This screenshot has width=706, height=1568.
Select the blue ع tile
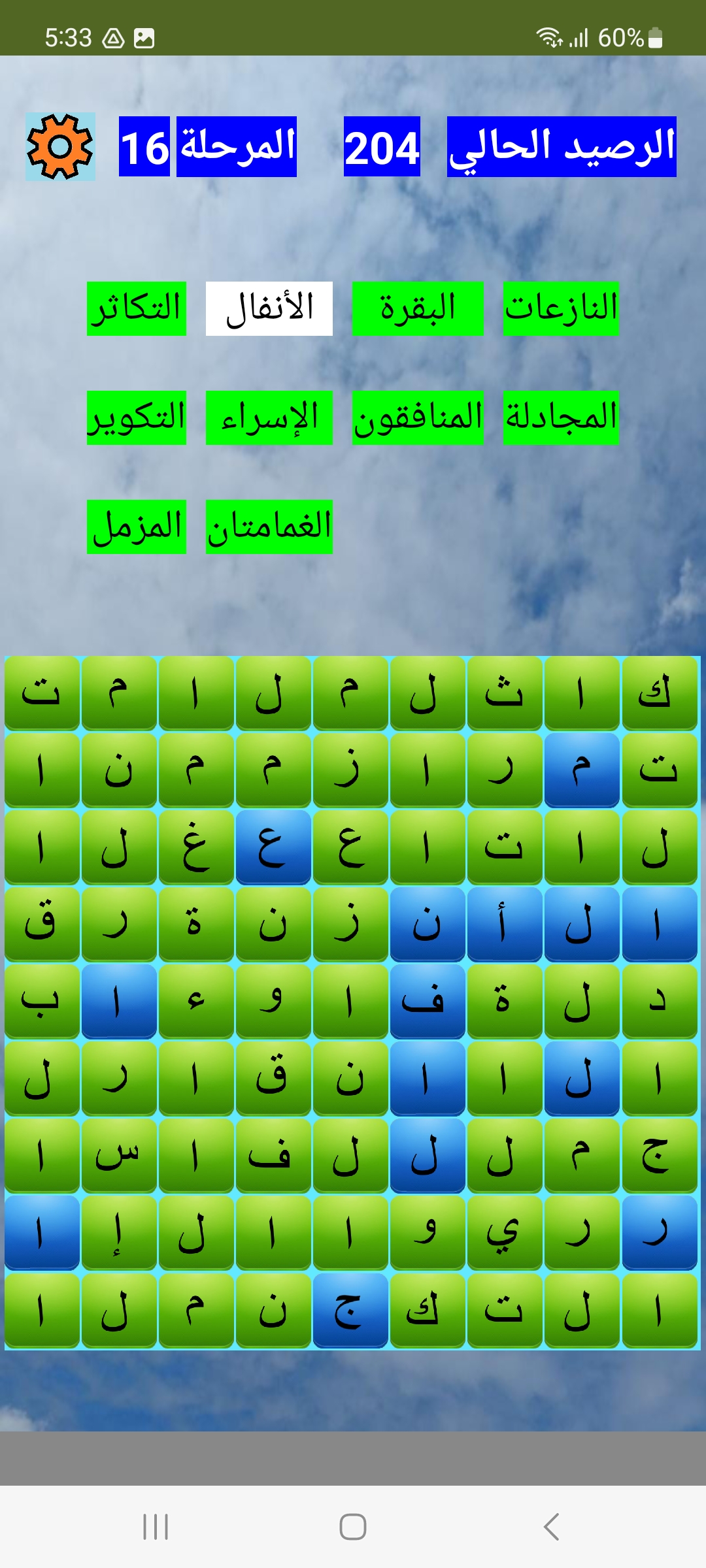pyautogui.click(x=273, y=847)
